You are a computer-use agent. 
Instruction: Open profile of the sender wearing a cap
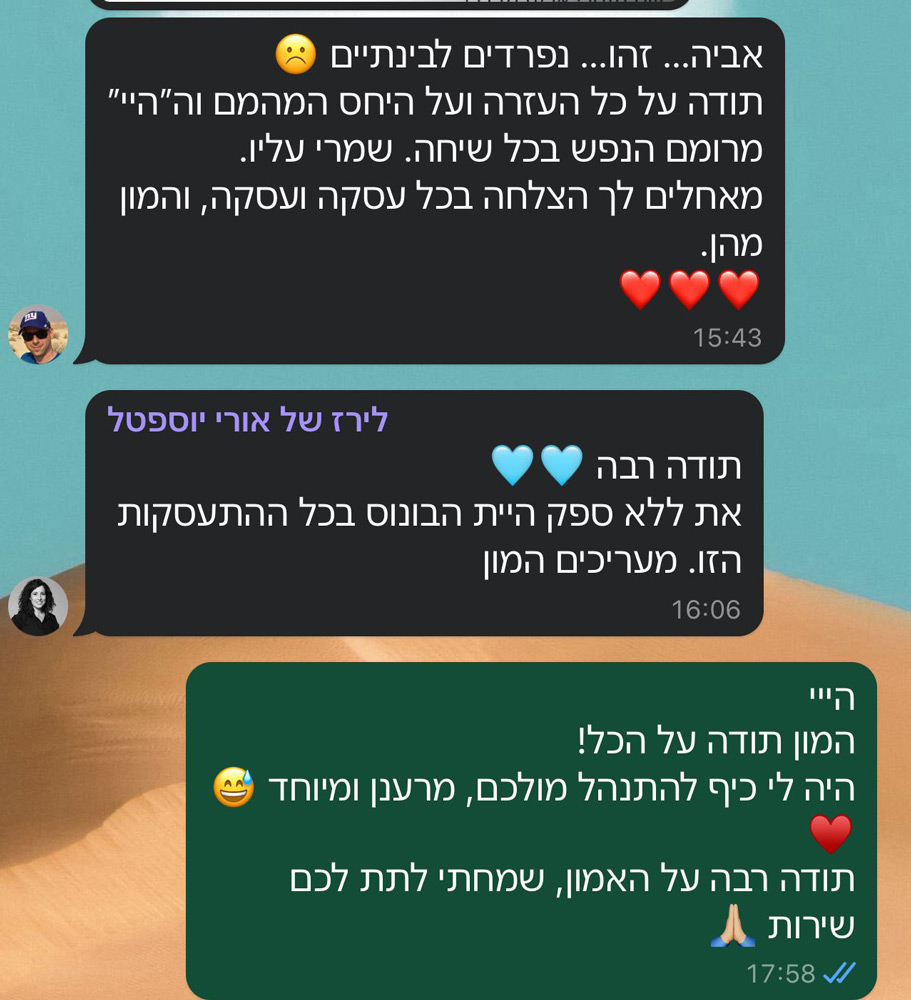(x=38, y=335)
